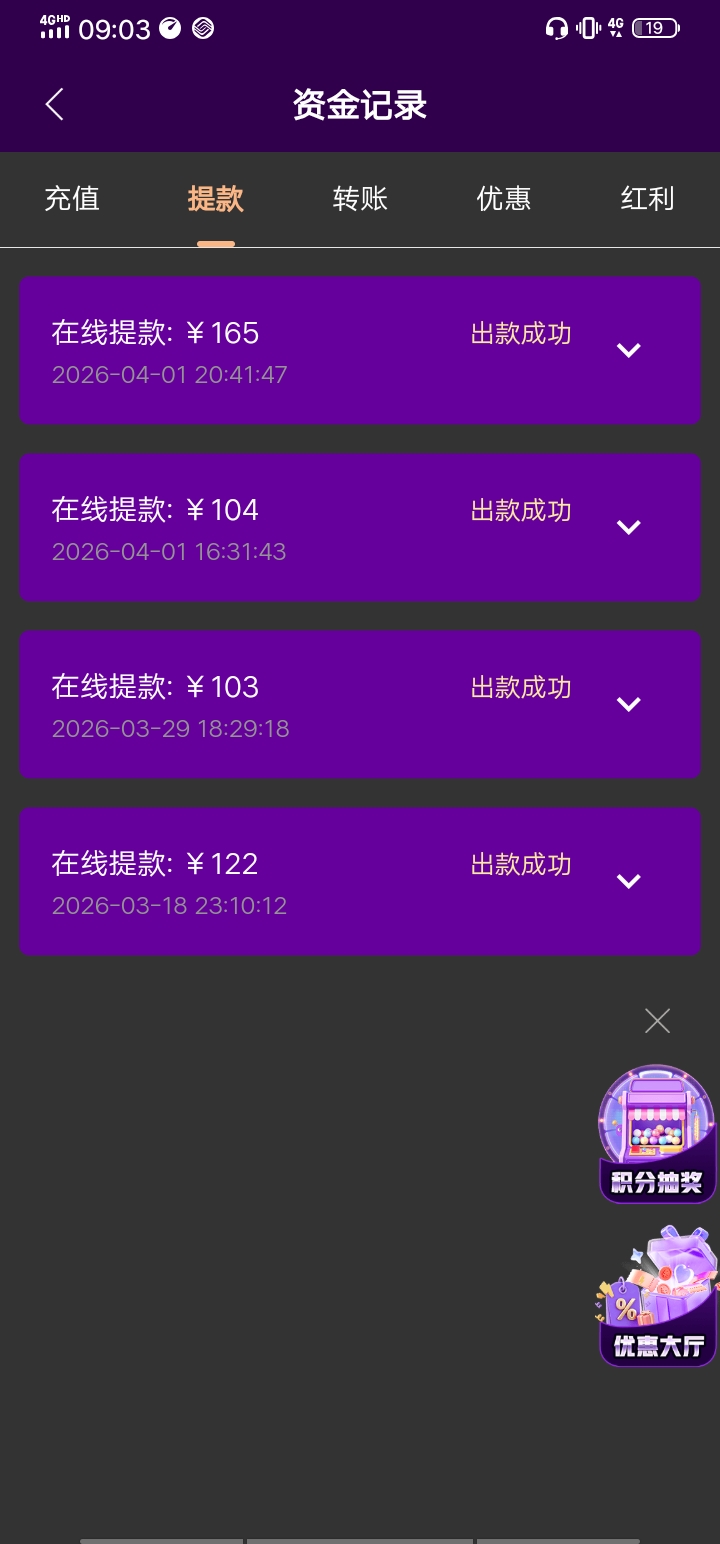
Task: Open the 优惠 promotions tab
Action: tap(503, 200)
